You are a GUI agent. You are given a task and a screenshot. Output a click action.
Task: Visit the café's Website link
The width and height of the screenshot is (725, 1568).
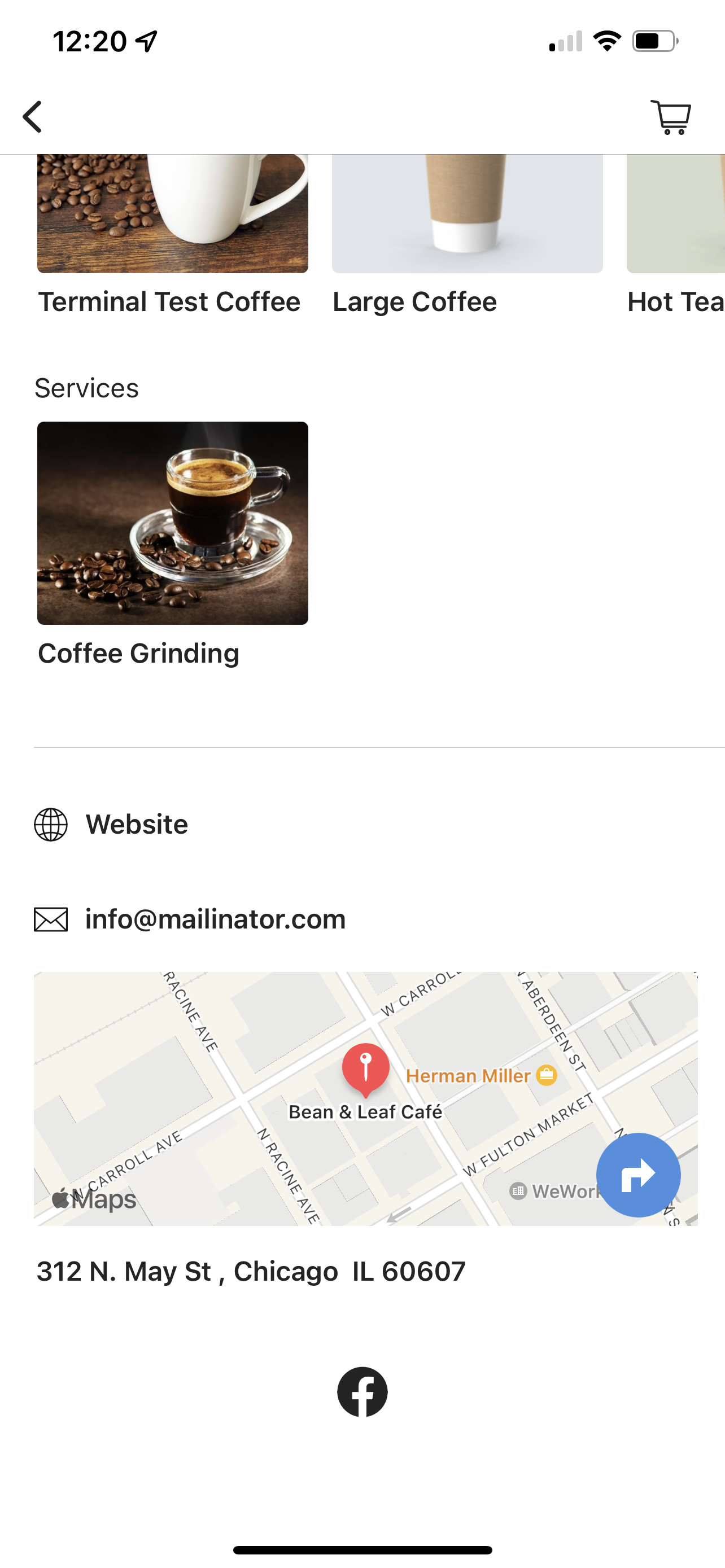[x=136, y=824]
